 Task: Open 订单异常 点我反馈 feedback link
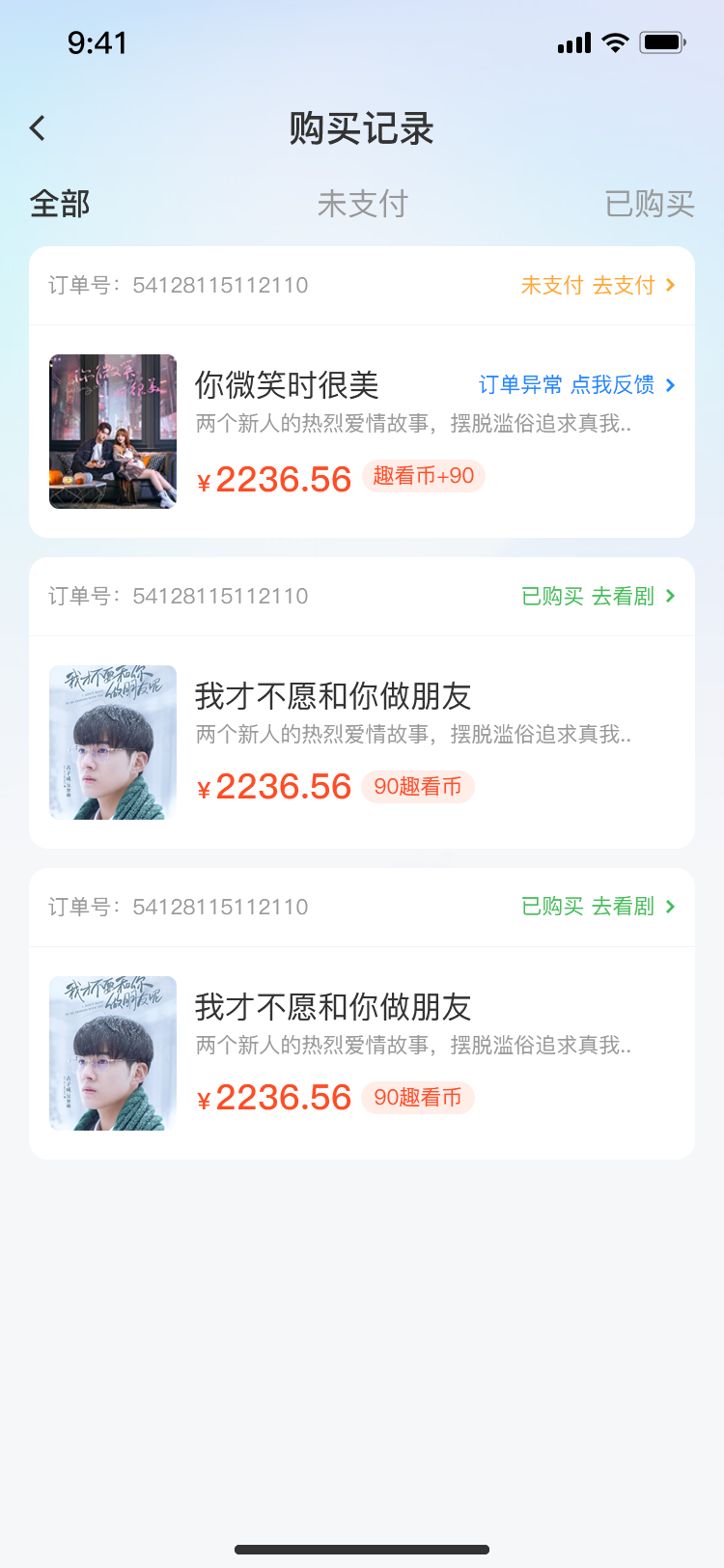click(x=577, y=384)
